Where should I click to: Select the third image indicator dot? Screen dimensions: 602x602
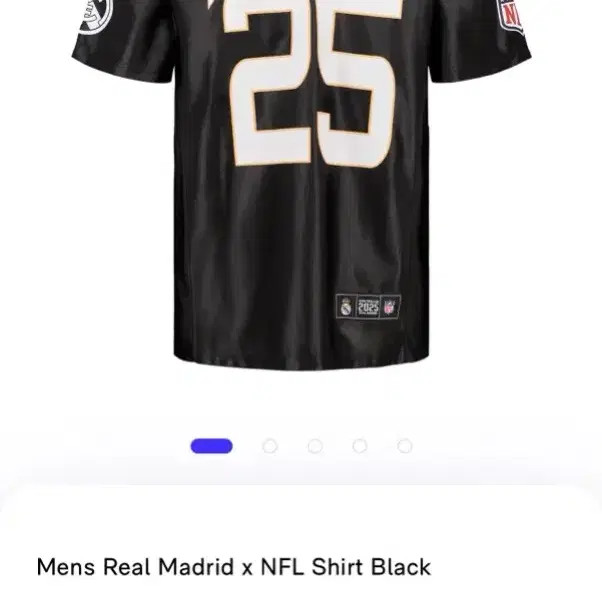[x=315, y=446]
